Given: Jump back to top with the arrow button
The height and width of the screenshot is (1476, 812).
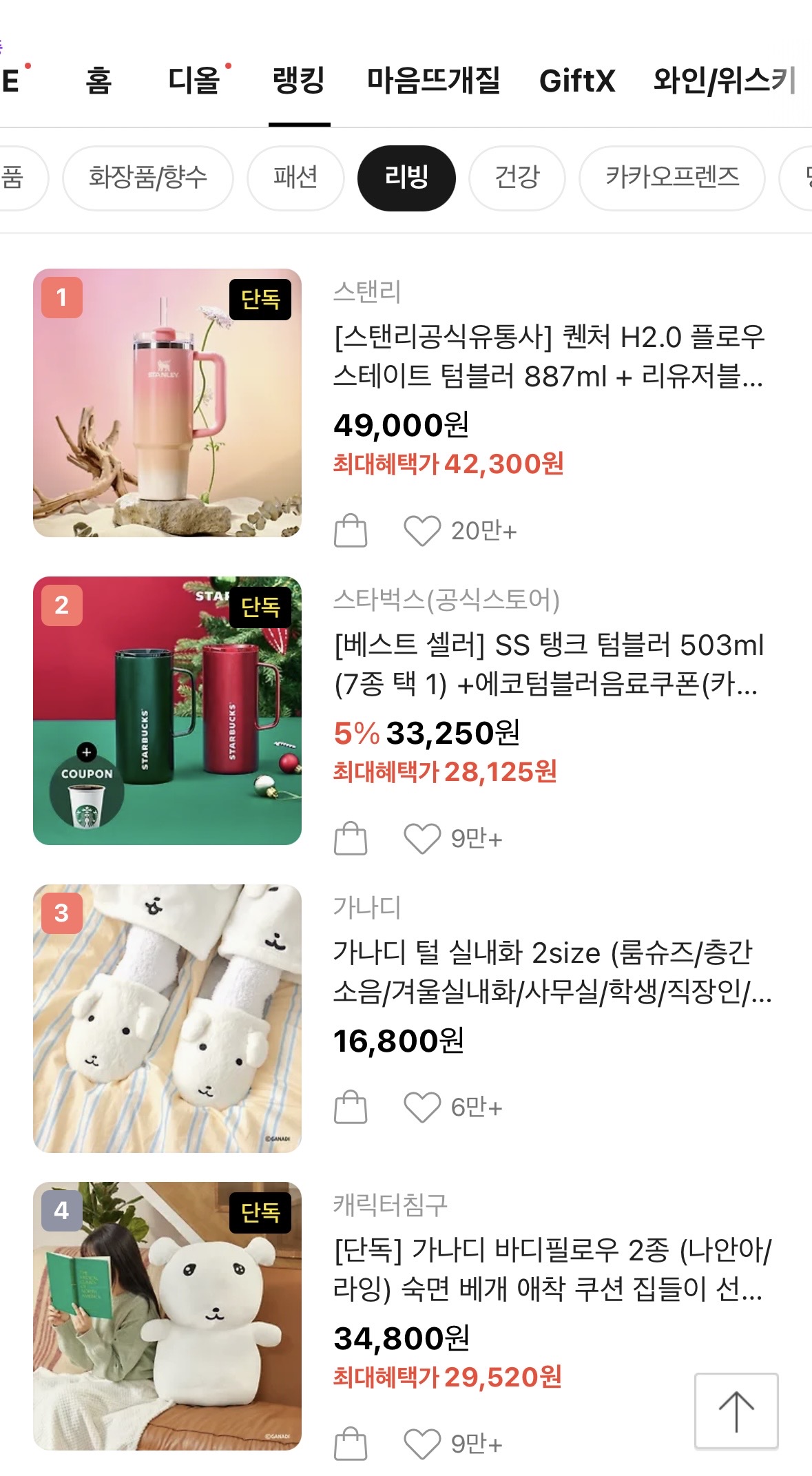Looking at the screenshot, I should 736,1411.
